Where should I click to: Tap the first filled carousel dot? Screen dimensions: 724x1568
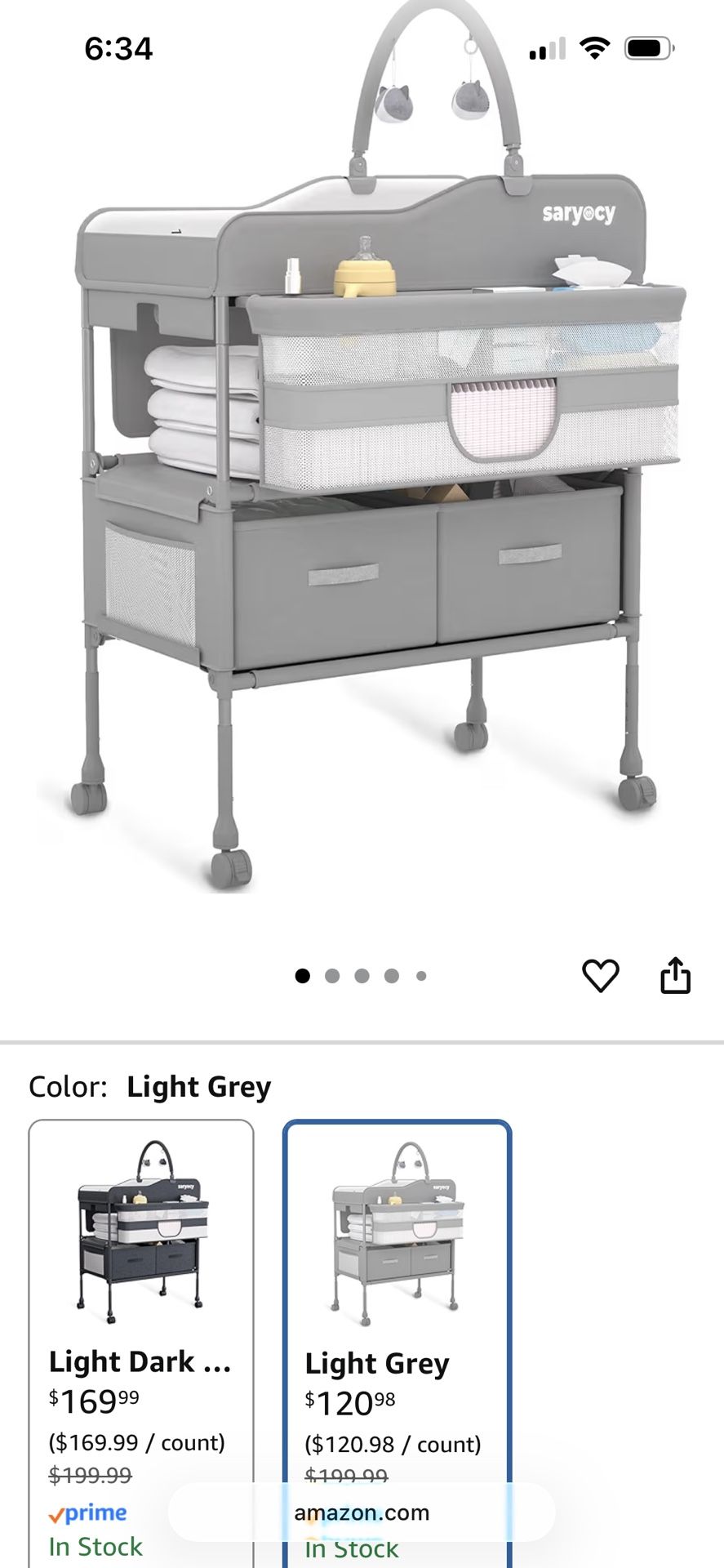303,974
